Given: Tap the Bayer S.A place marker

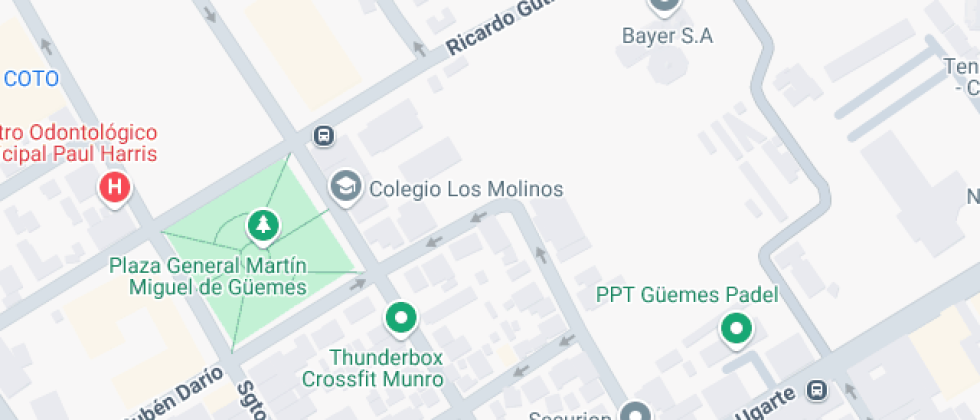Looking at the screenshot, I should coord(663,5).
